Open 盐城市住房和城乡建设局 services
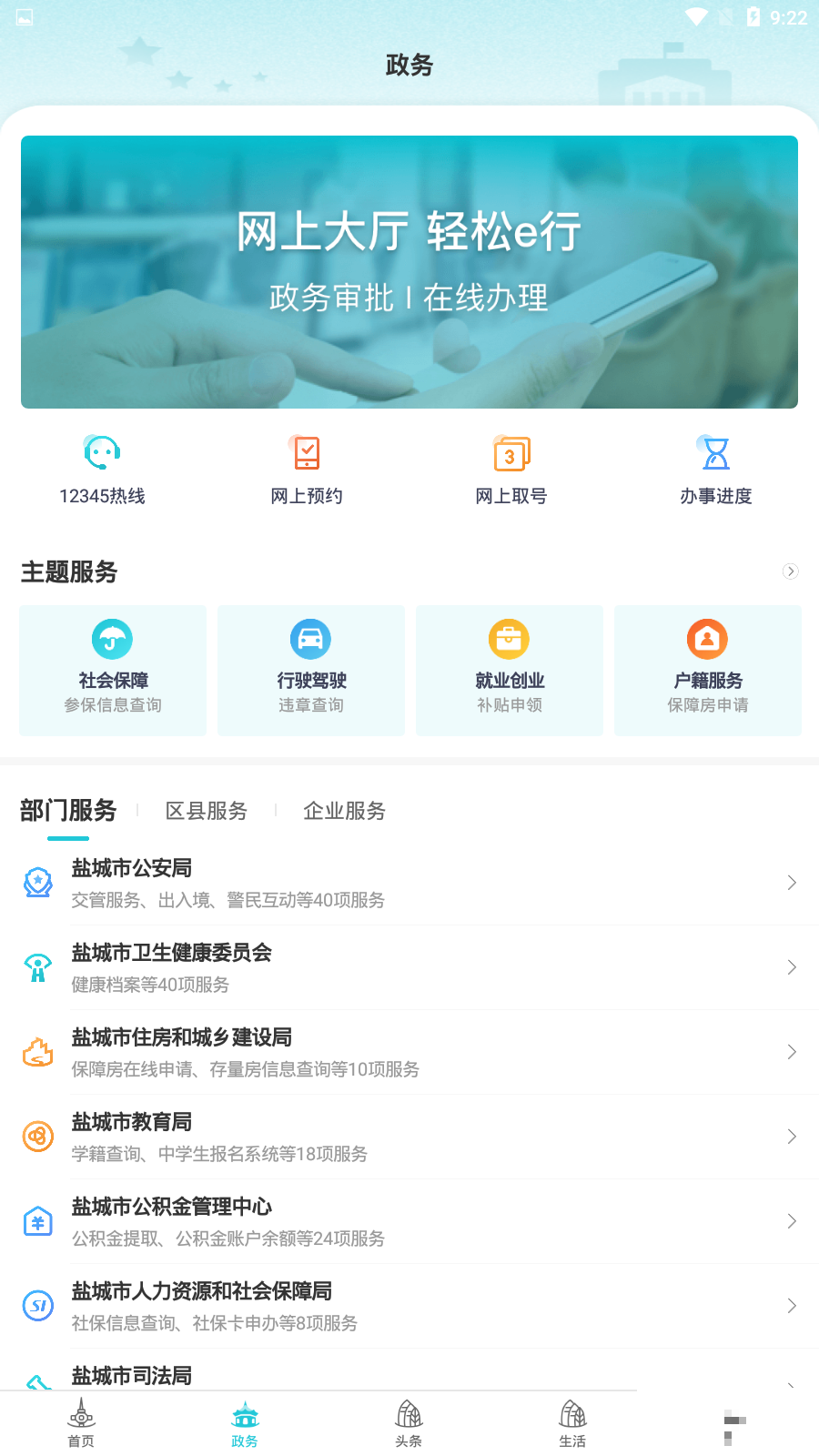This screenshot has height=1456, width=819. click(409, 1052)
